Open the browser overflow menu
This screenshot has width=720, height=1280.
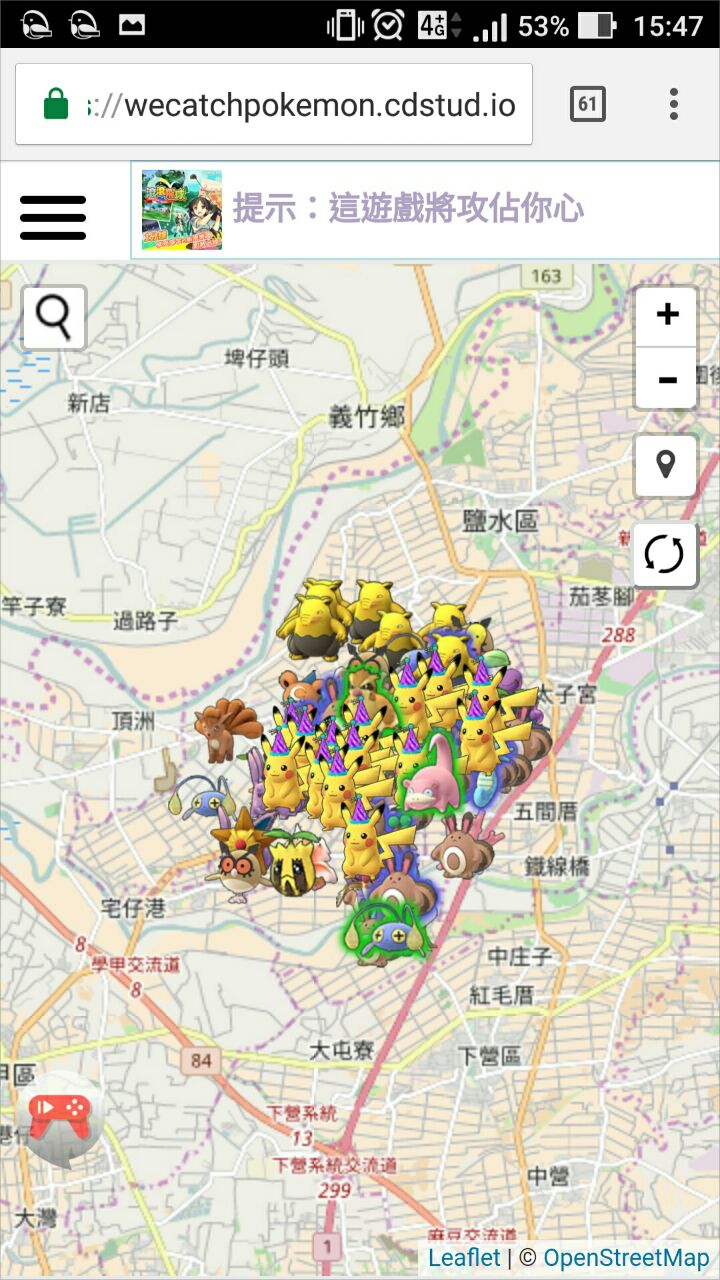674,104
